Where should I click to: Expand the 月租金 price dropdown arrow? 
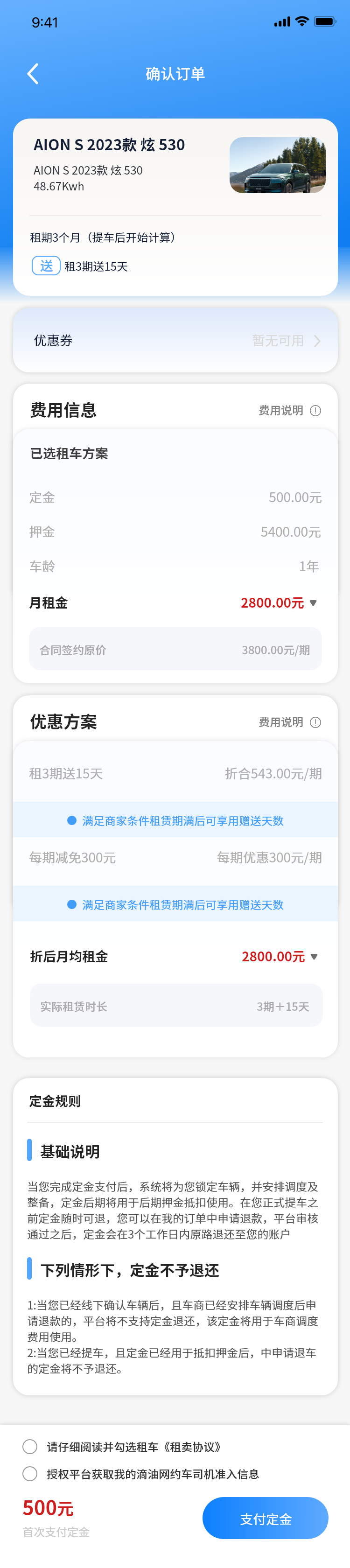coord(314,602)
